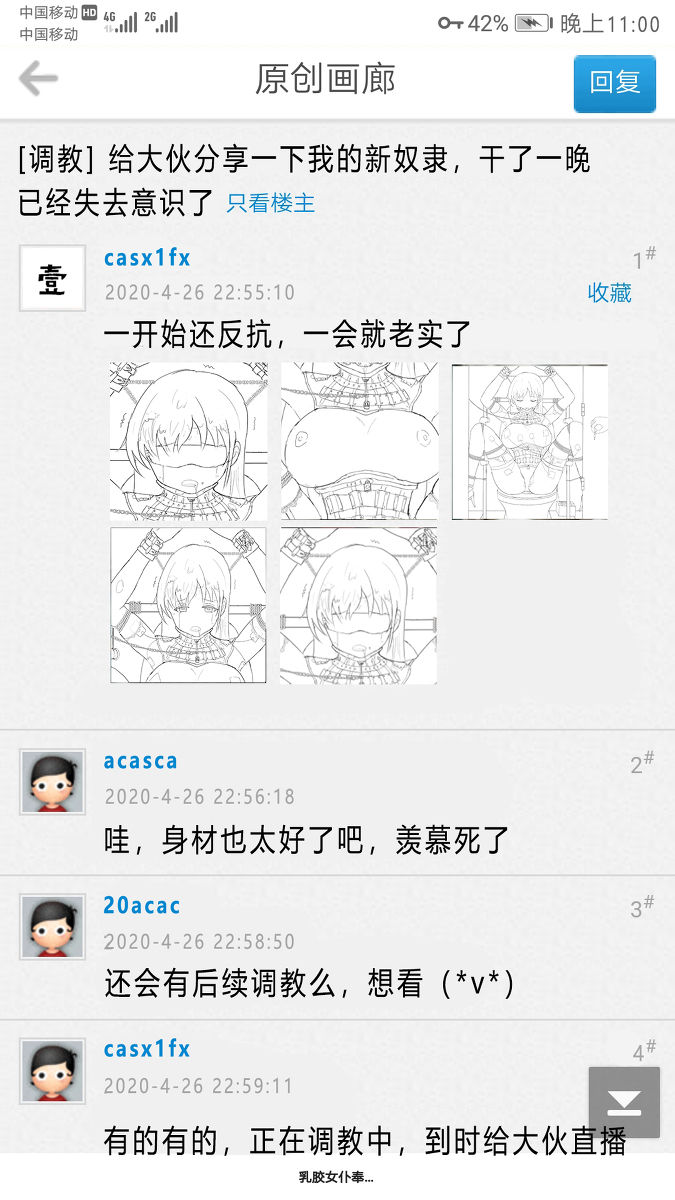The height and width of the screenshot is (1200, 675).
Task: View 20acac's profile via username
Action: pyautogui.click(x=142, y=906)
